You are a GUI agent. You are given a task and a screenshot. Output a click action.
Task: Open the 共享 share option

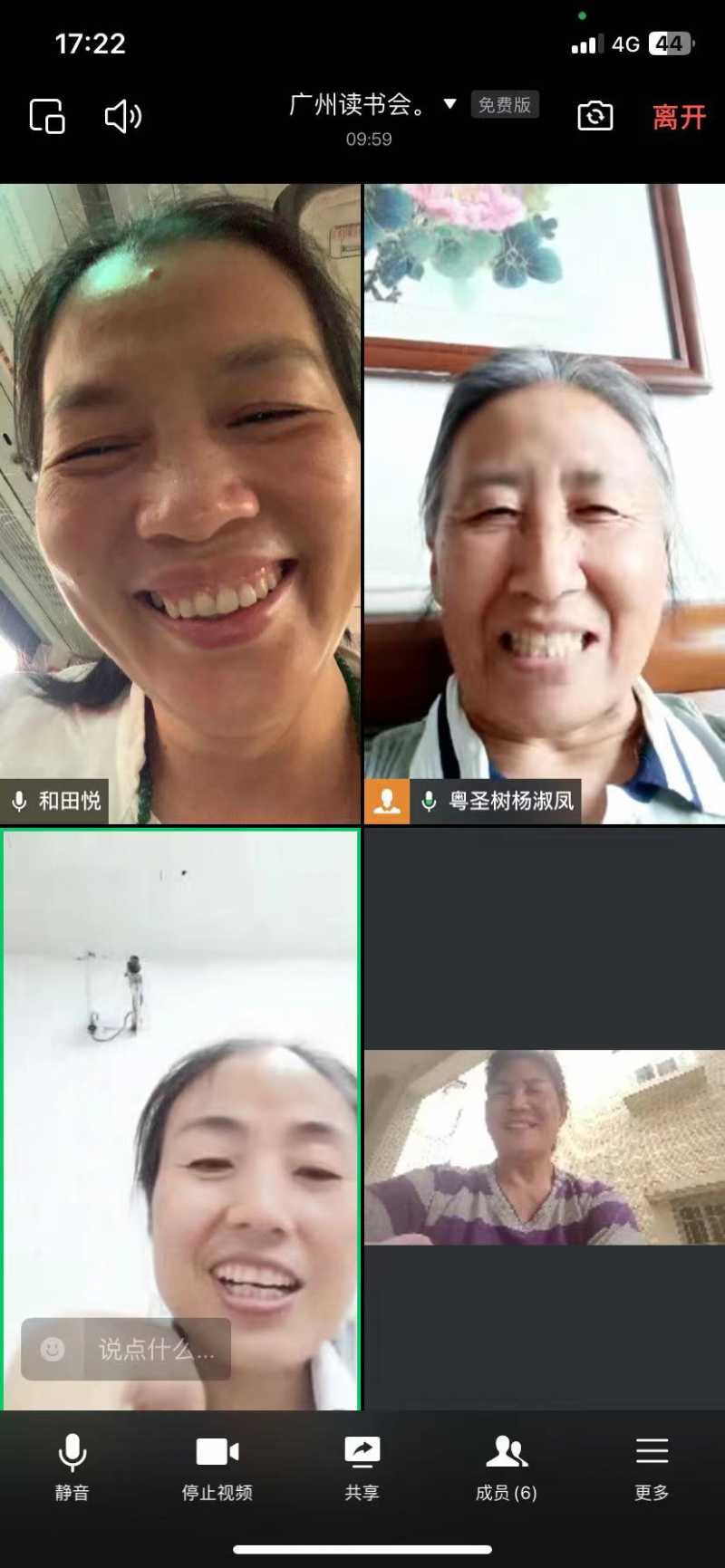coord(362,1467)
